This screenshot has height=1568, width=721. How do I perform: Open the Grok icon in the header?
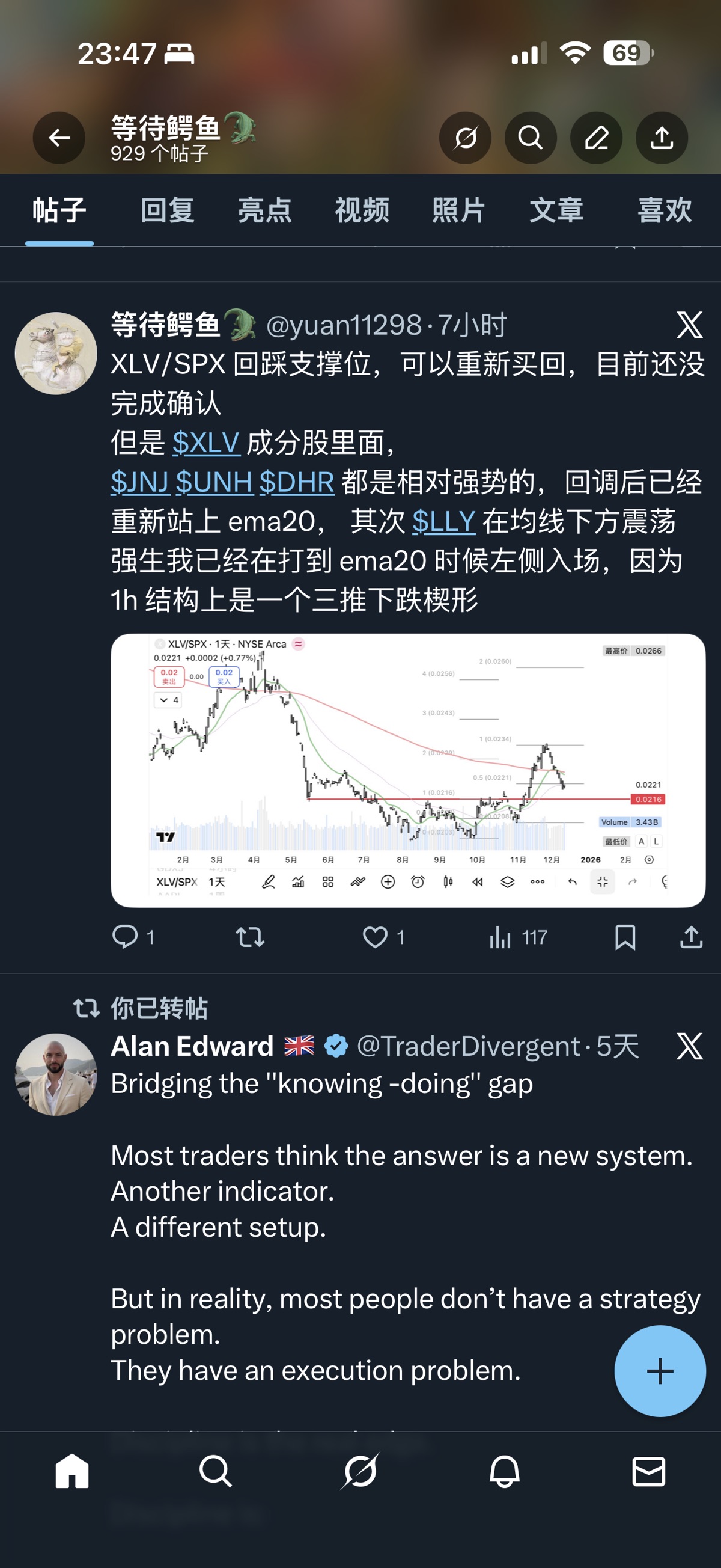point(466,138)
